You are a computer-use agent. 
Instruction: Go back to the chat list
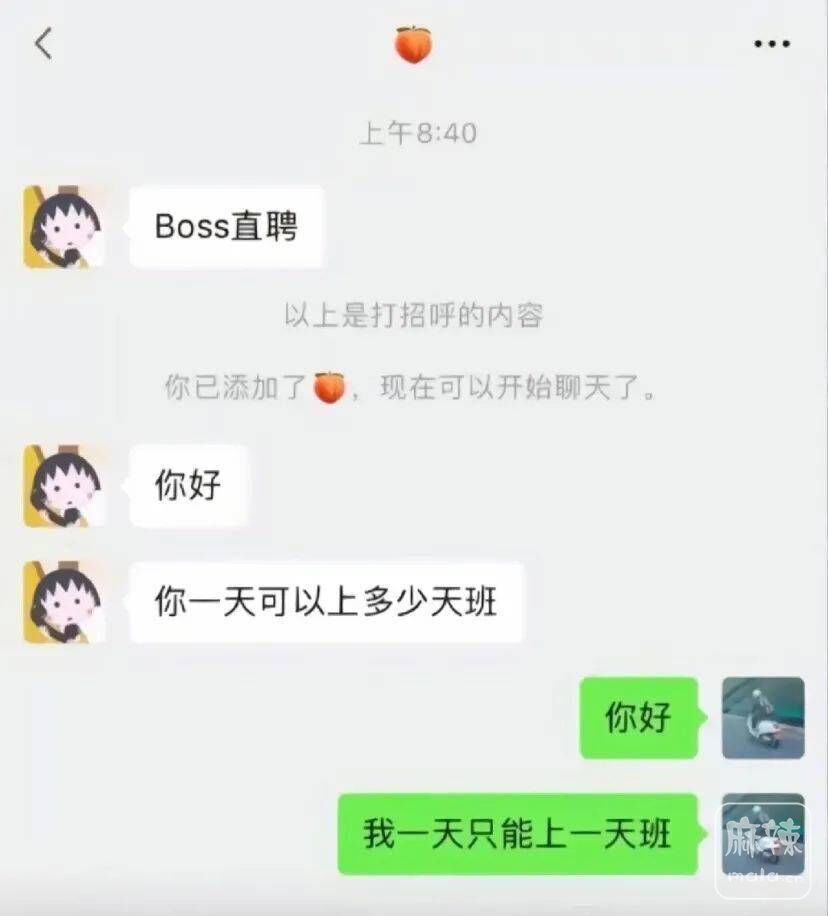[x=43, y=44]
